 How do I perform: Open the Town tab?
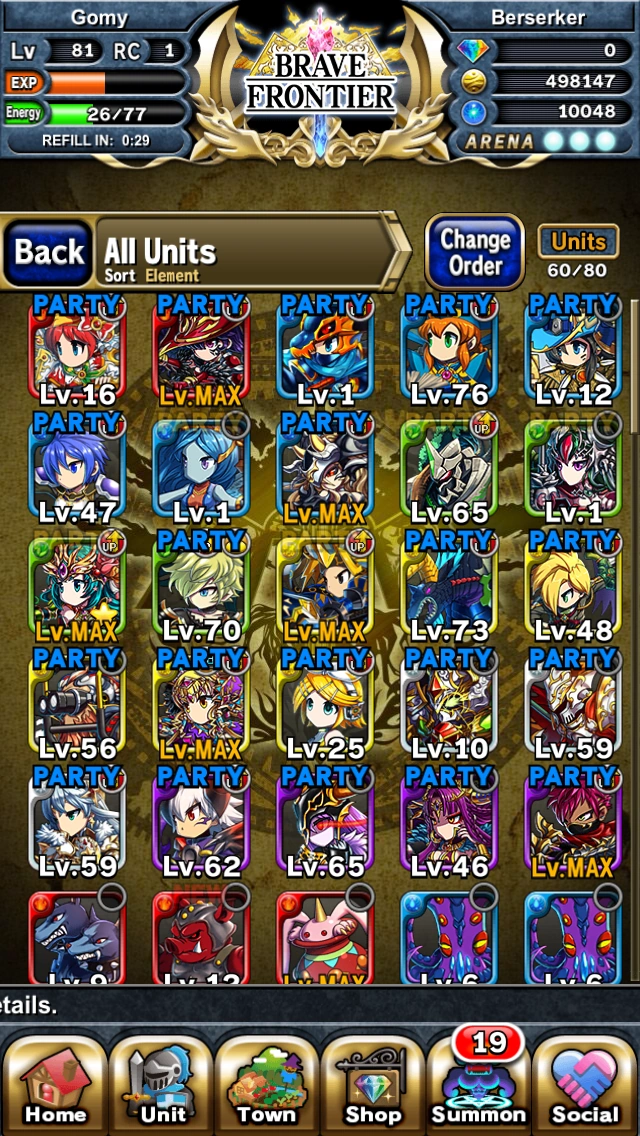(266, 1083)
